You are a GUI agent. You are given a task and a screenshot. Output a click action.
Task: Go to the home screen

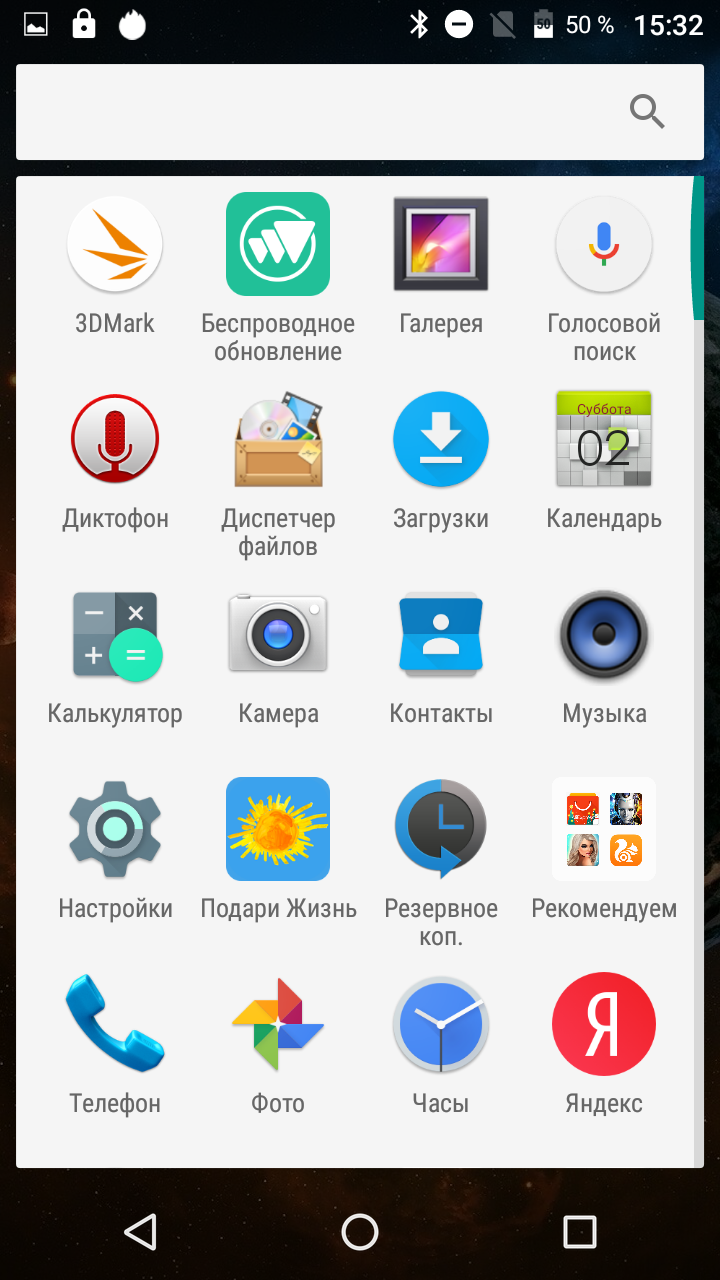click(x=360, y=1232)
